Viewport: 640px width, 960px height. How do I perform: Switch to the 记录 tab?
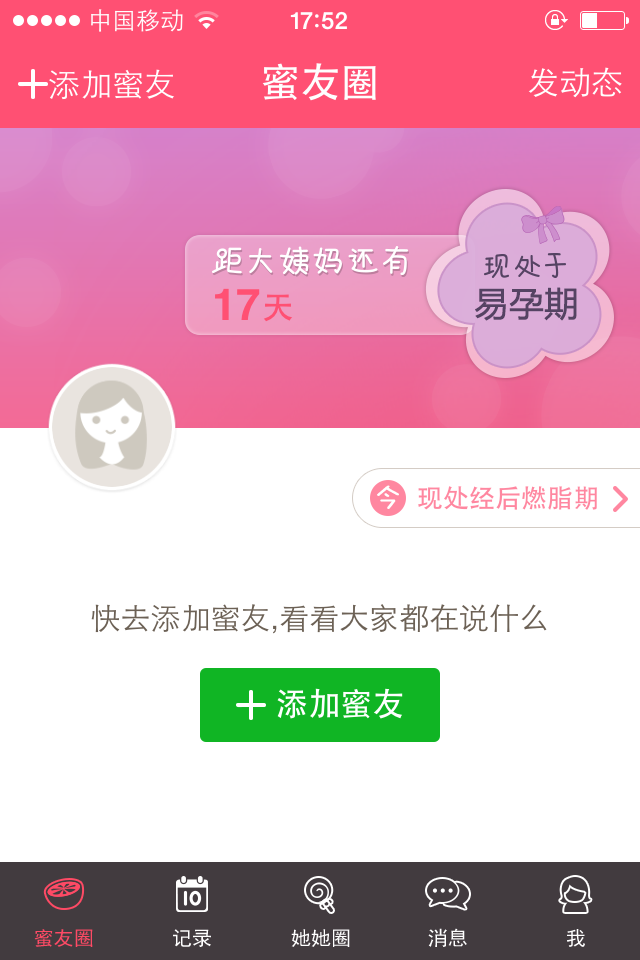click(x=192, y=911)
